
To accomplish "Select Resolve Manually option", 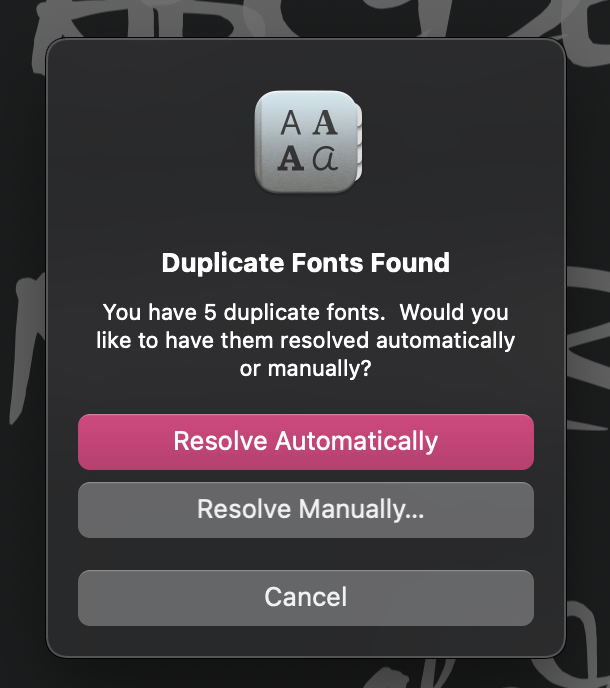I will 305,509.
